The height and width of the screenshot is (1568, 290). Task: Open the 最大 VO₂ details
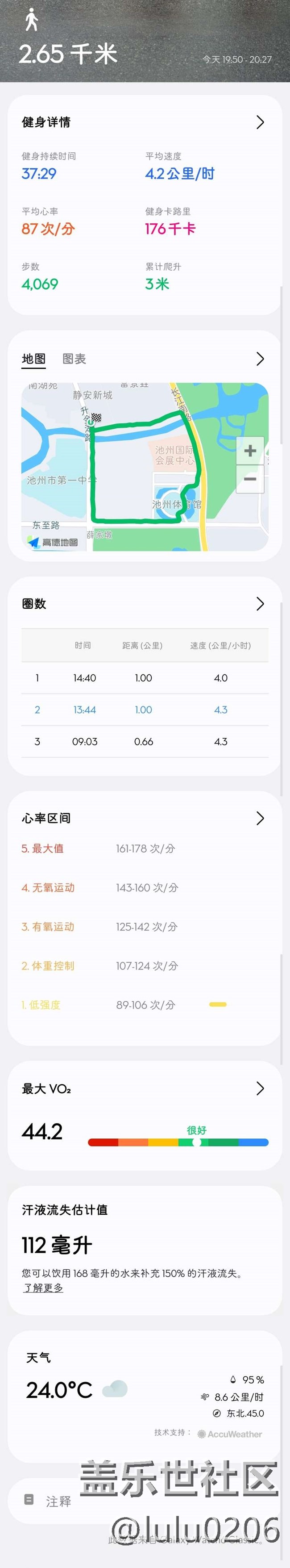point(260,1088)
